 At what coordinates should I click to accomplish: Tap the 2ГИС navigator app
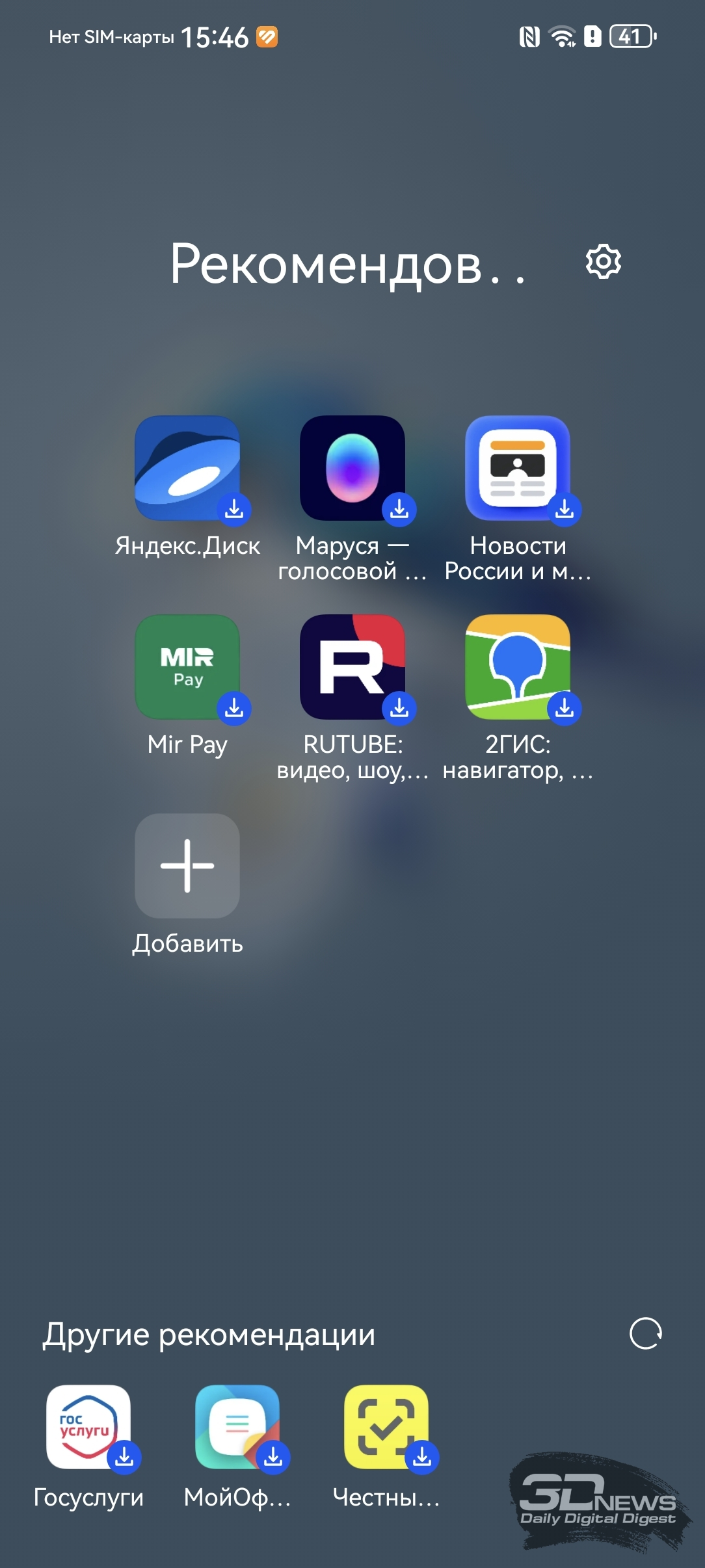(518, 667)
